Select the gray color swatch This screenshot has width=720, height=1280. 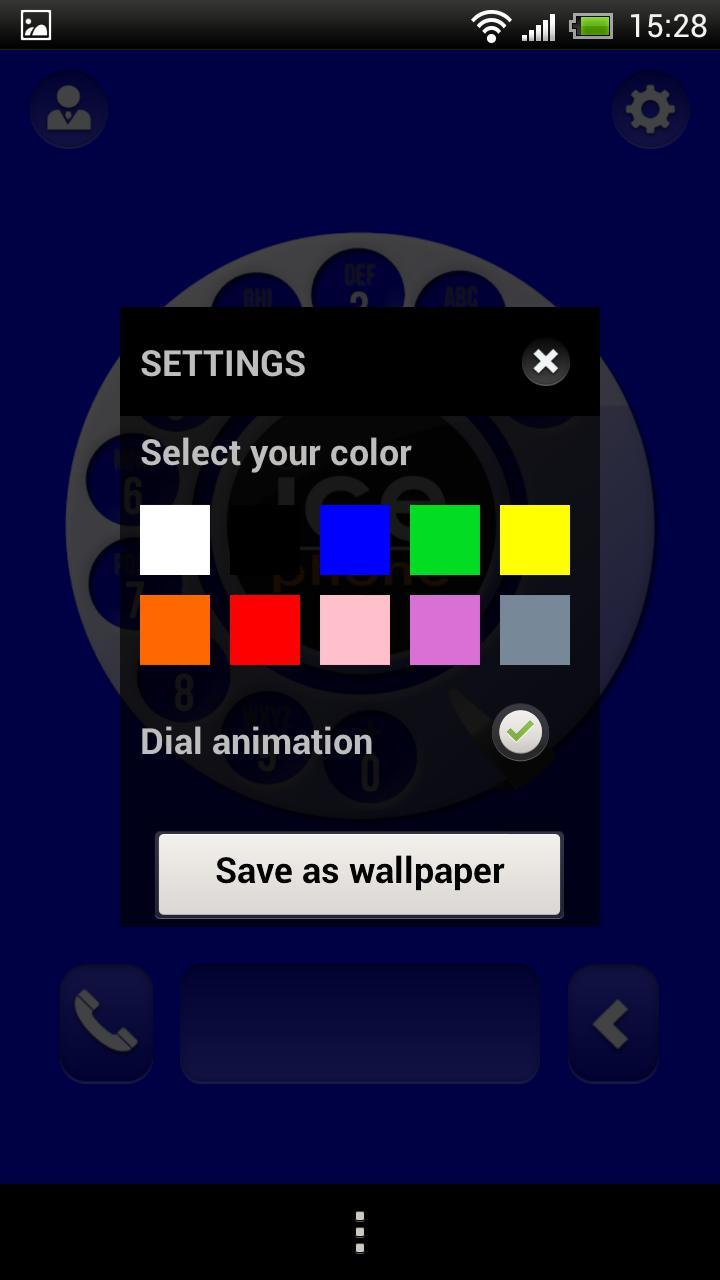point(535,630)
